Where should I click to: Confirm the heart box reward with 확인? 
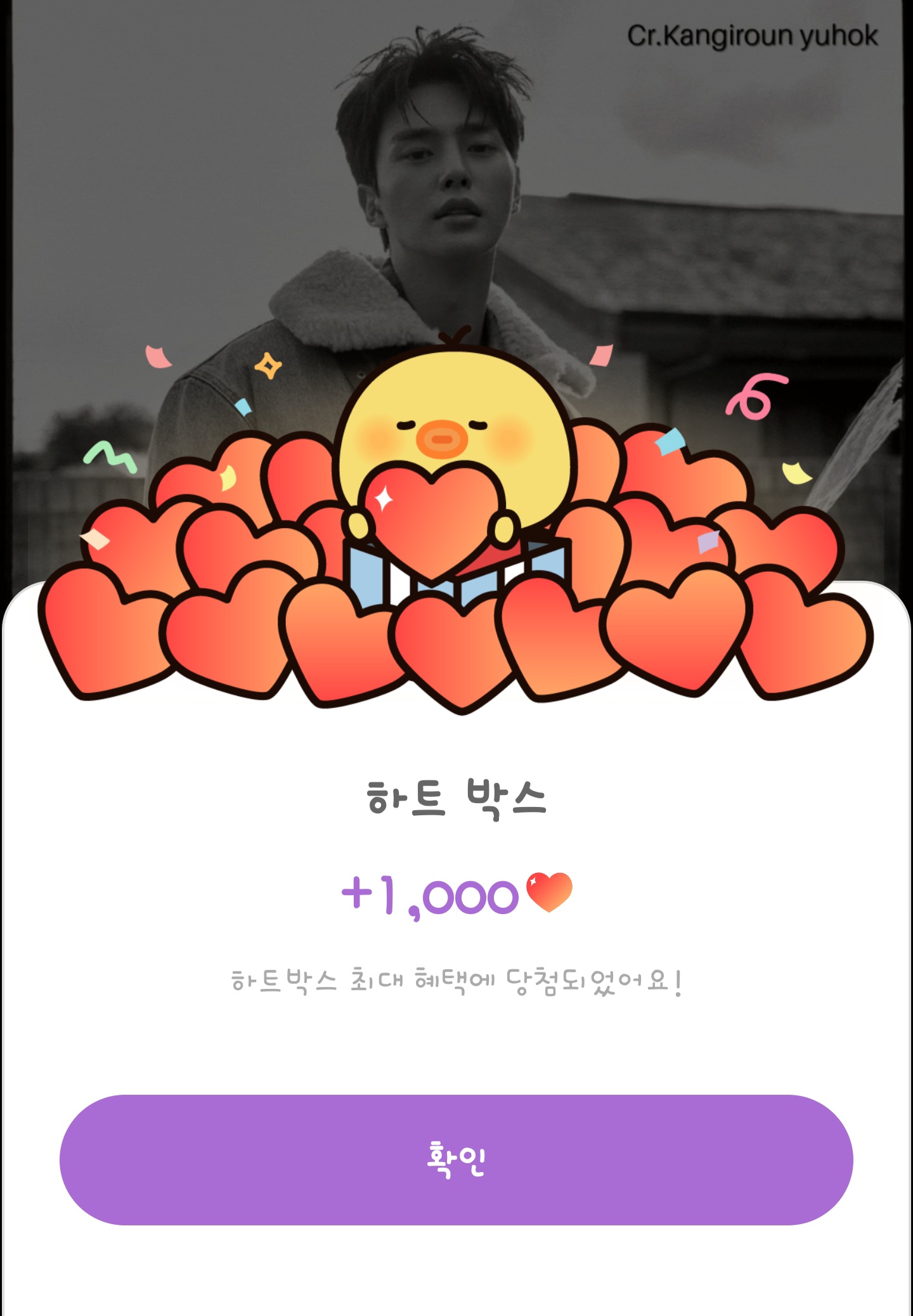(456, 1159)
